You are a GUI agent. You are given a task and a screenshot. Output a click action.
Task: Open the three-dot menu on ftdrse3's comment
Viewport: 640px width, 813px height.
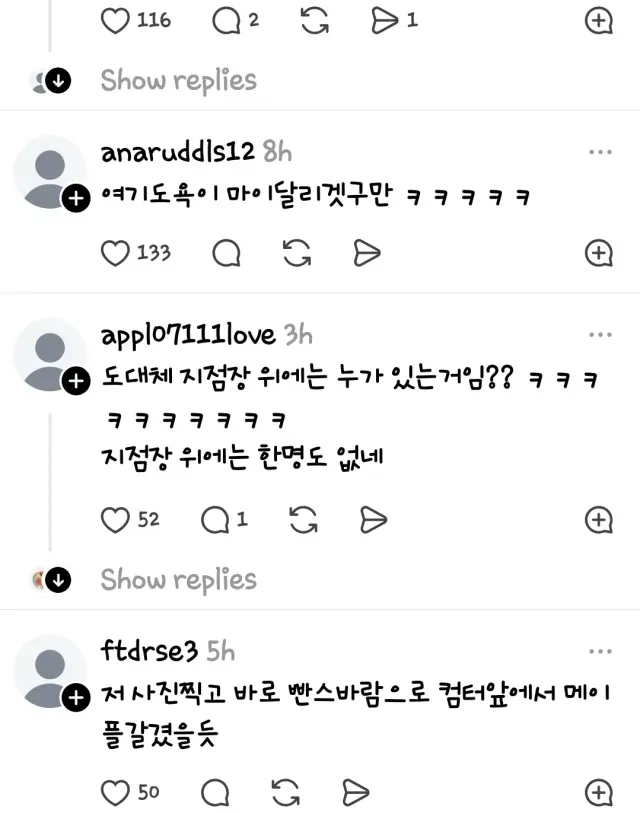click(600, 652)
